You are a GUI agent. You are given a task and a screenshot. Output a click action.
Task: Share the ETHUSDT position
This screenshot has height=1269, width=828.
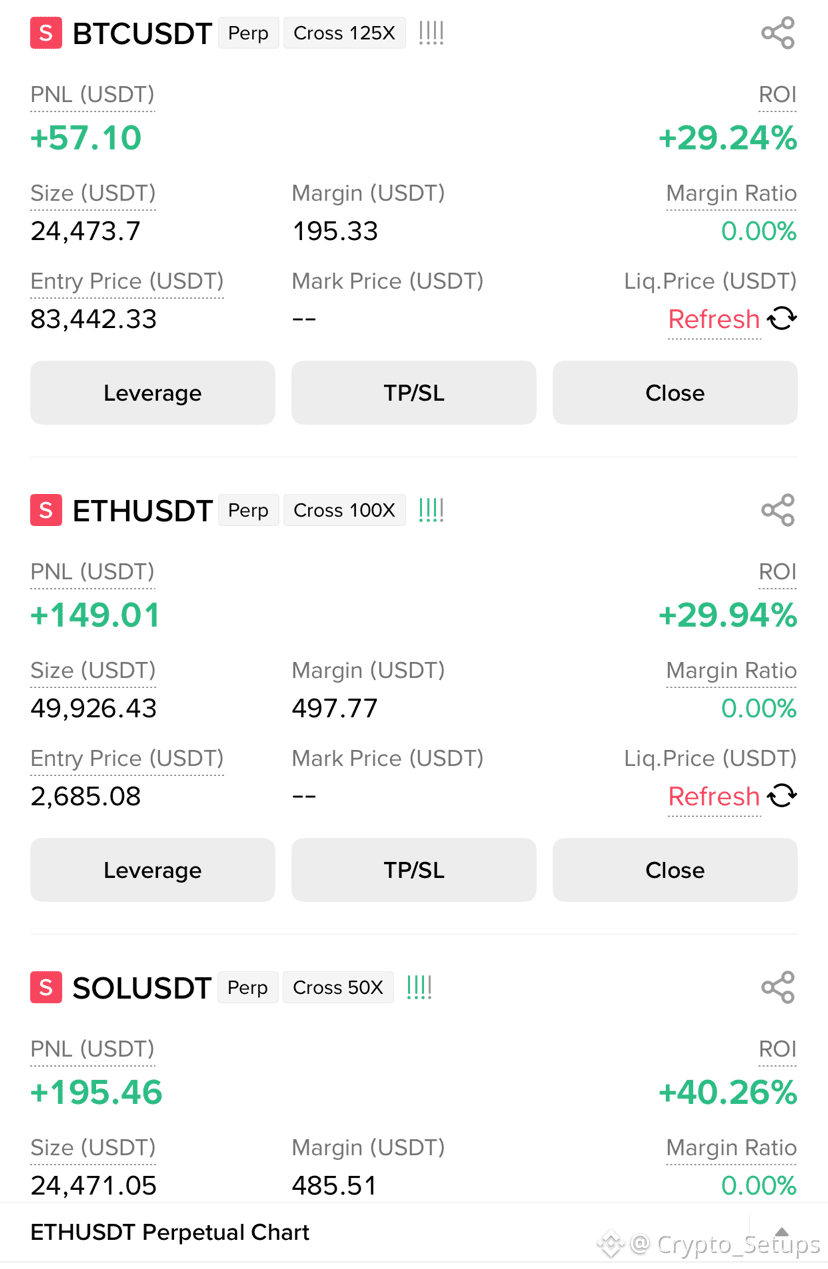(777, 510)
